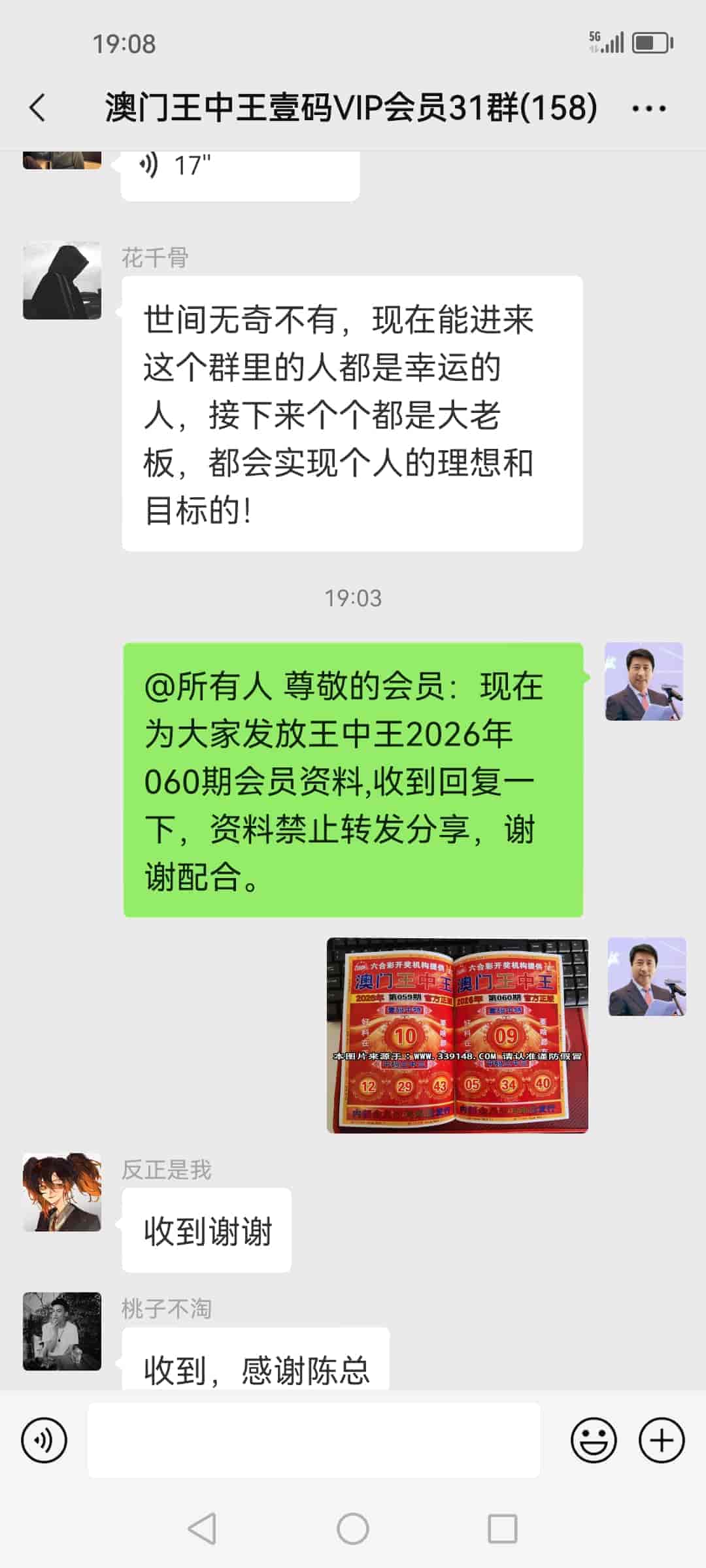
Task: Open the group chat options menu
Action: [x=648, y=108]
